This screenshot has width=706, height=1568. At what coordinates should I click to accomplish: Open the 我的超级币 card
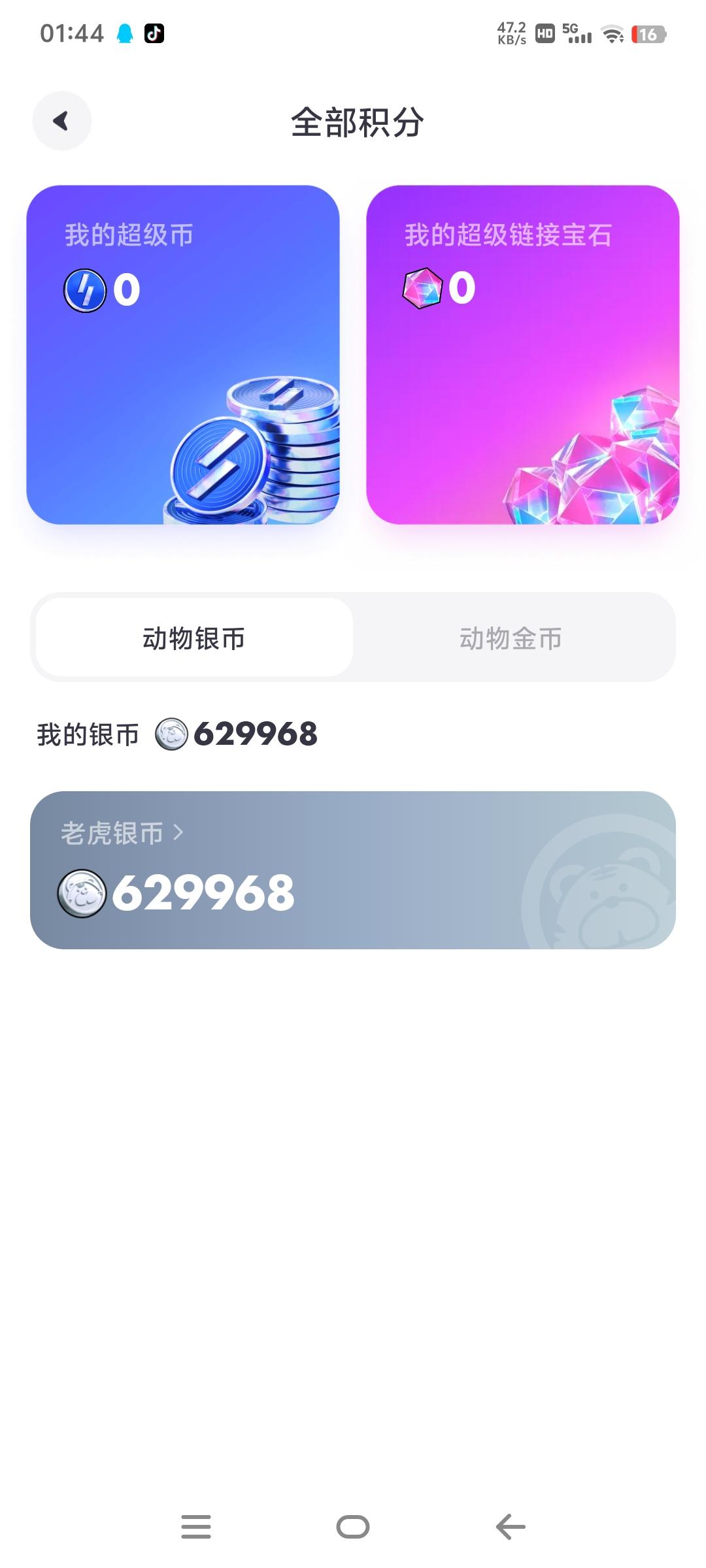pyautogui.click(x=185, y=356)
